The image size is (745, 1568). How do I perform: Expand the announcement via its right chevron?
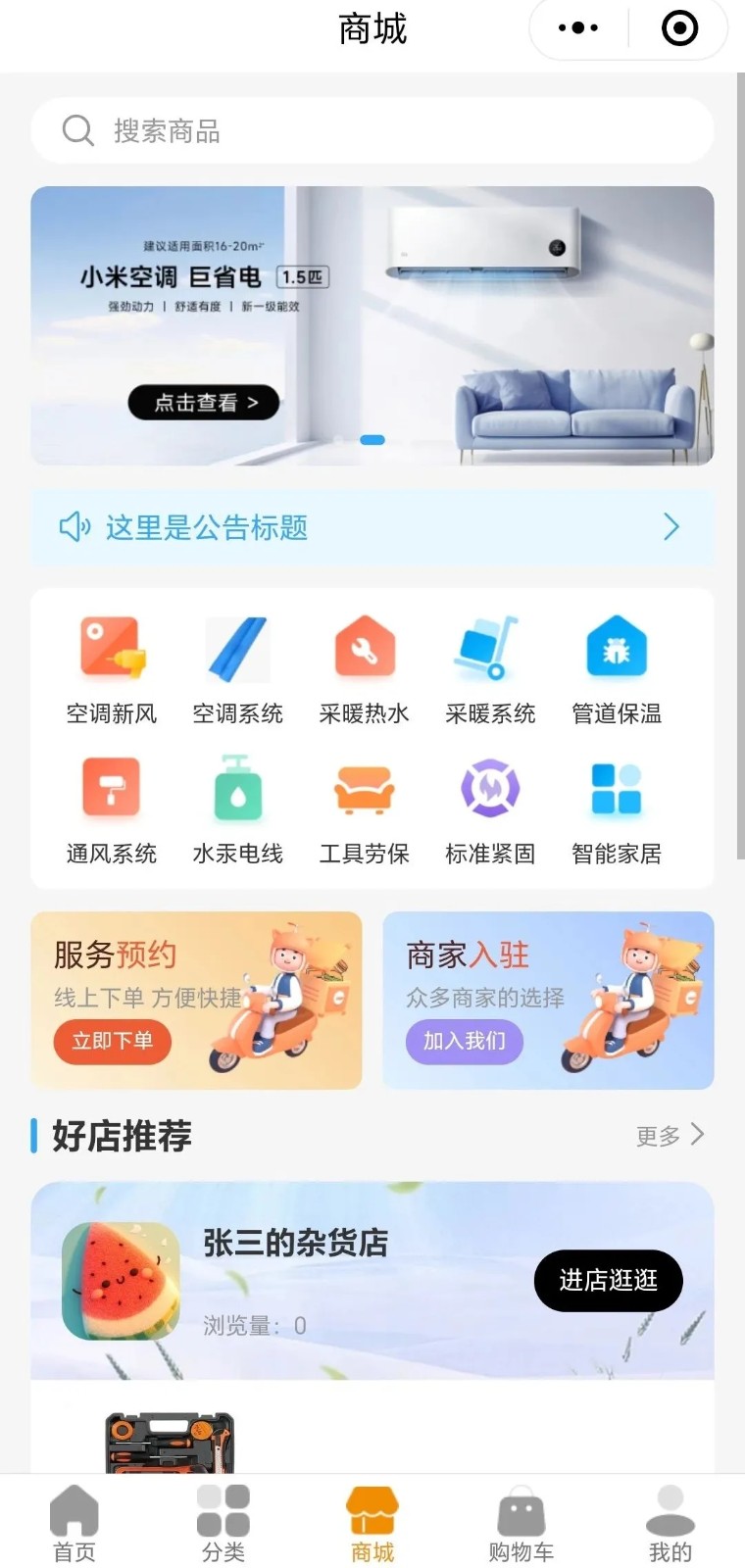click(670, 528)
